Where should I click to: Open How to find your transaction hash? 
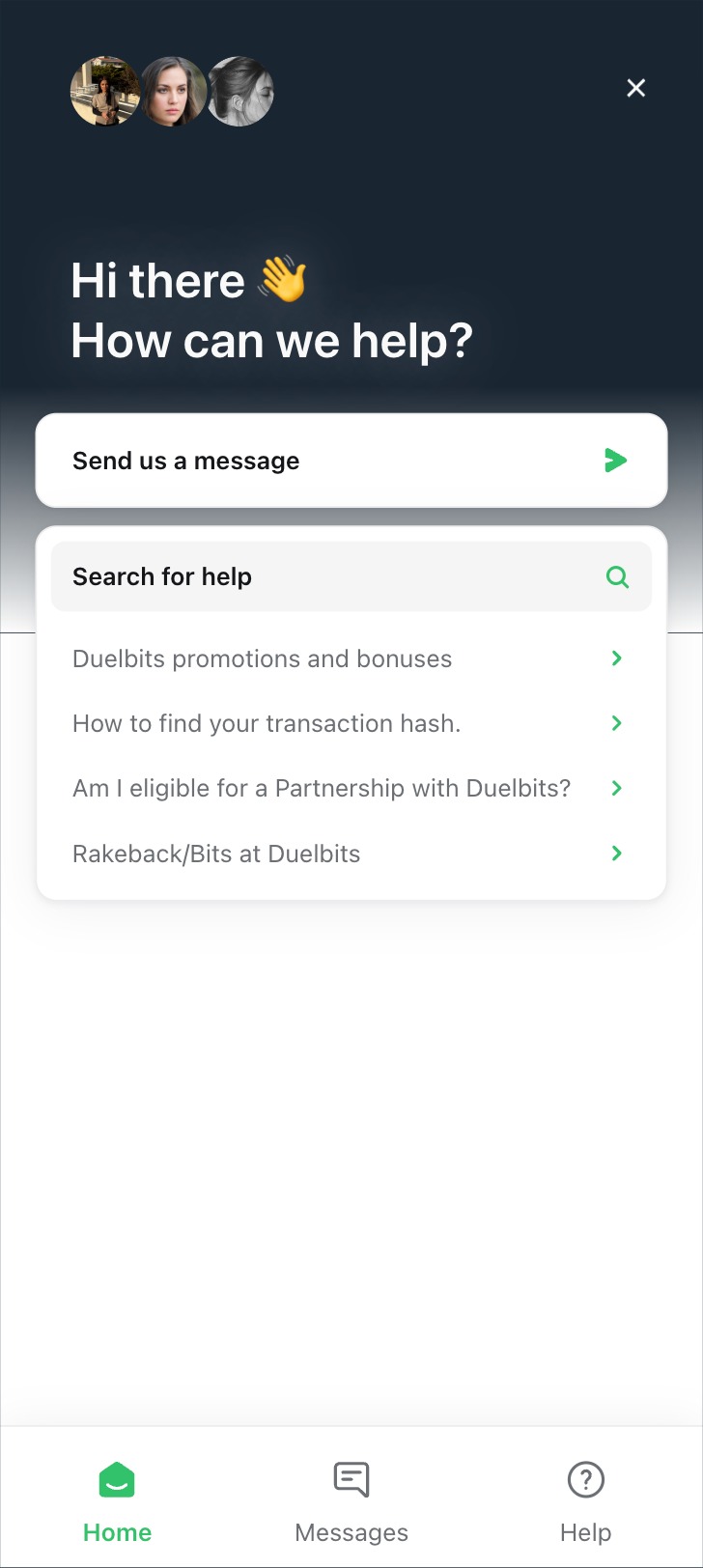(x=351, y=723)
